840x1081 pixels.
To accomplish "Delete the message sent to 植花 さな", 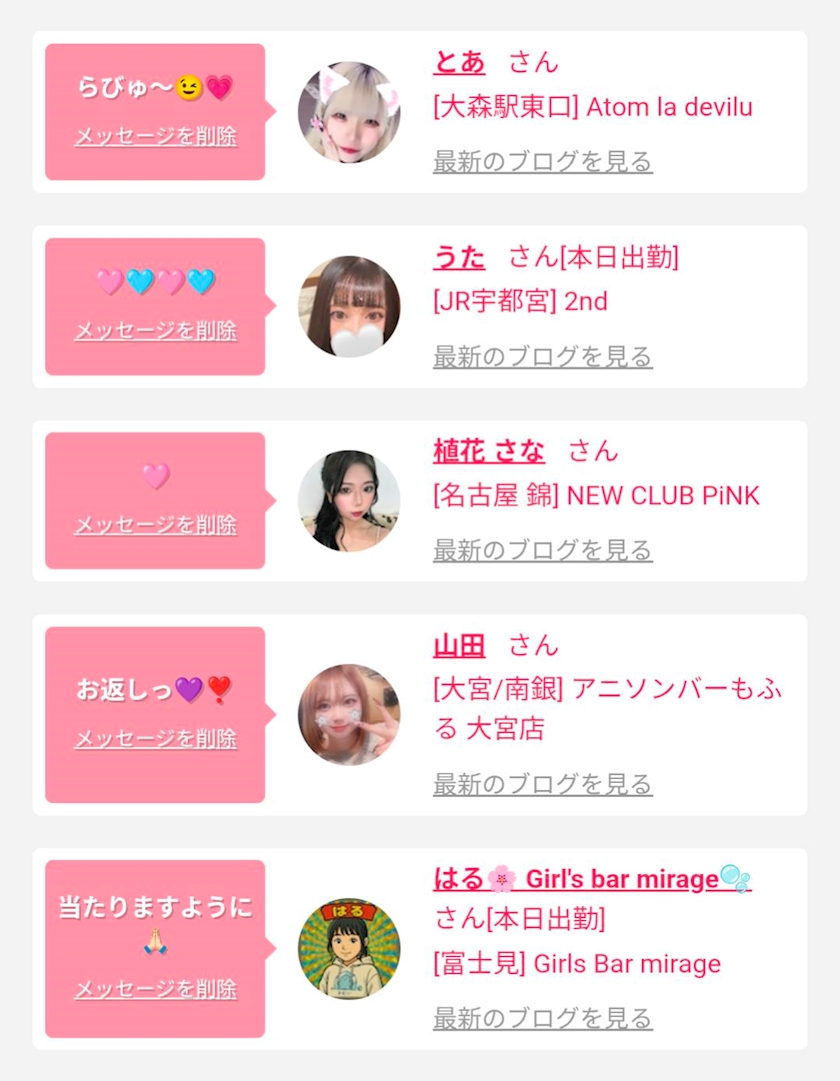I will (x=156, y=525).
